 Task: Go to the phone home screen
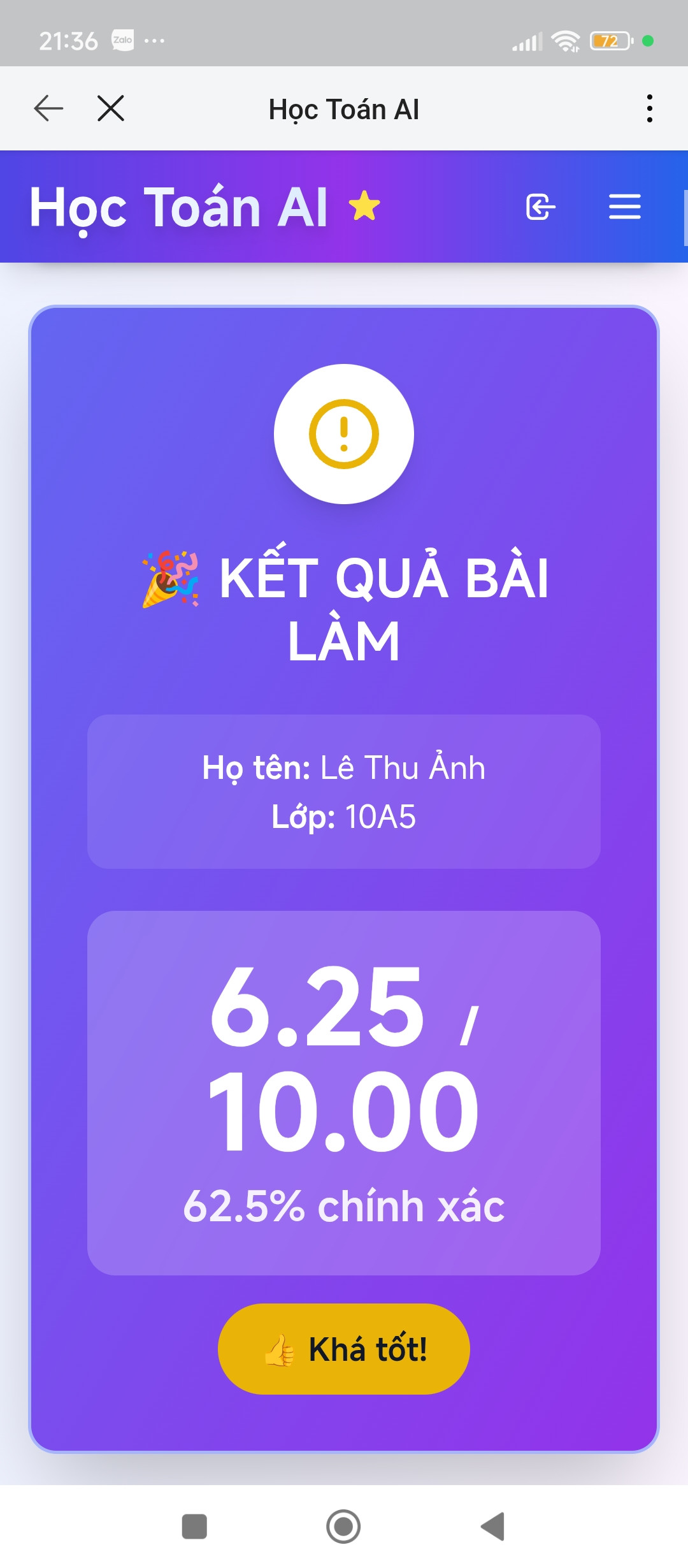point(343,1527)
